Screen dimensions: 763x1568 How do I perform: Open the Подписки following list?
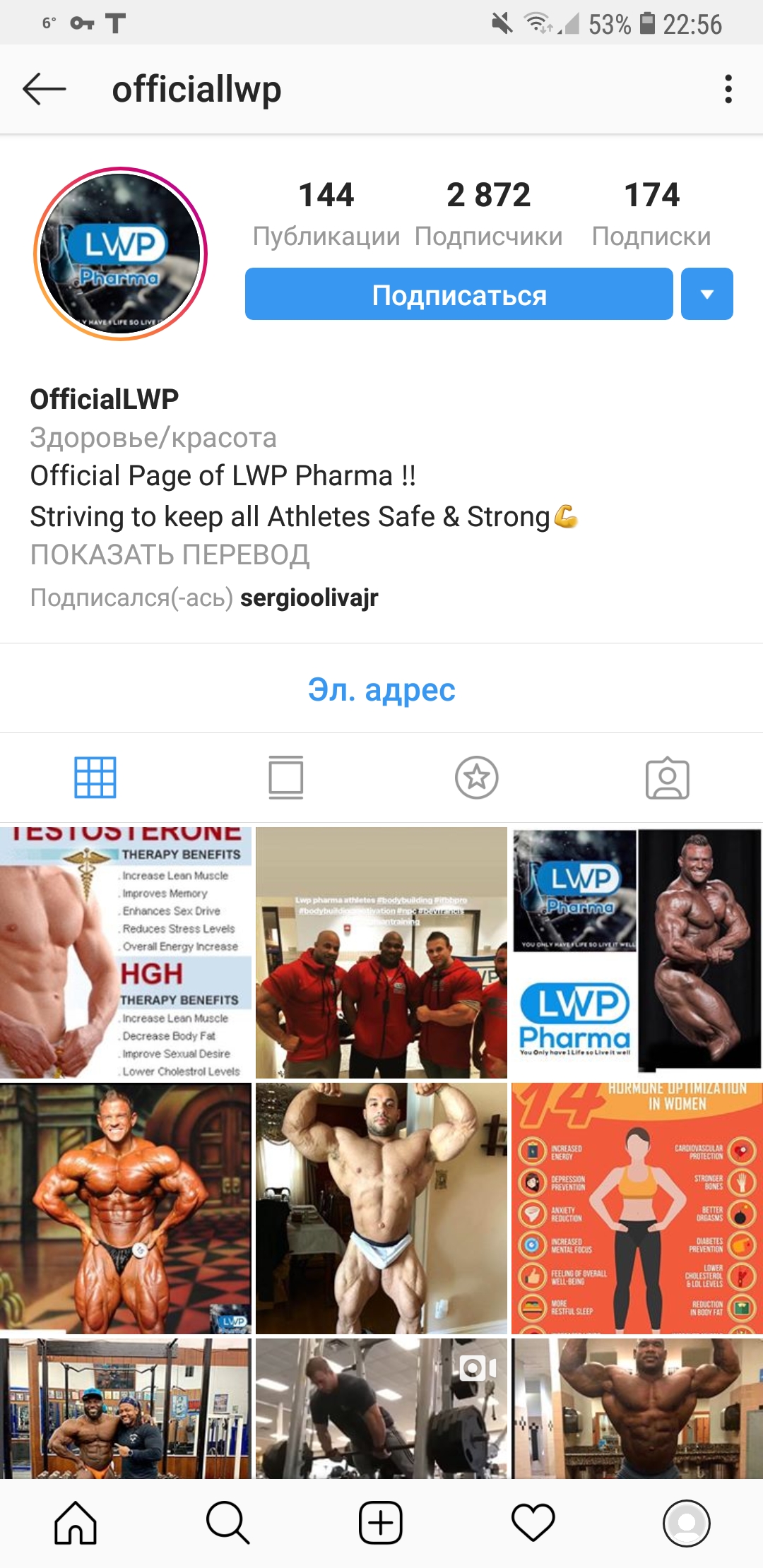(x=651, y=213)
